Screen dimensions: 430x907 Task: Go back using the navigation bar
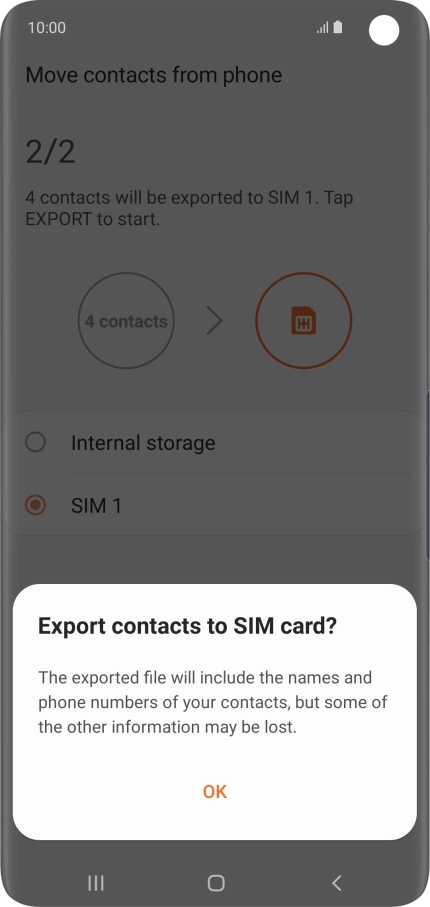pos(336,883)
